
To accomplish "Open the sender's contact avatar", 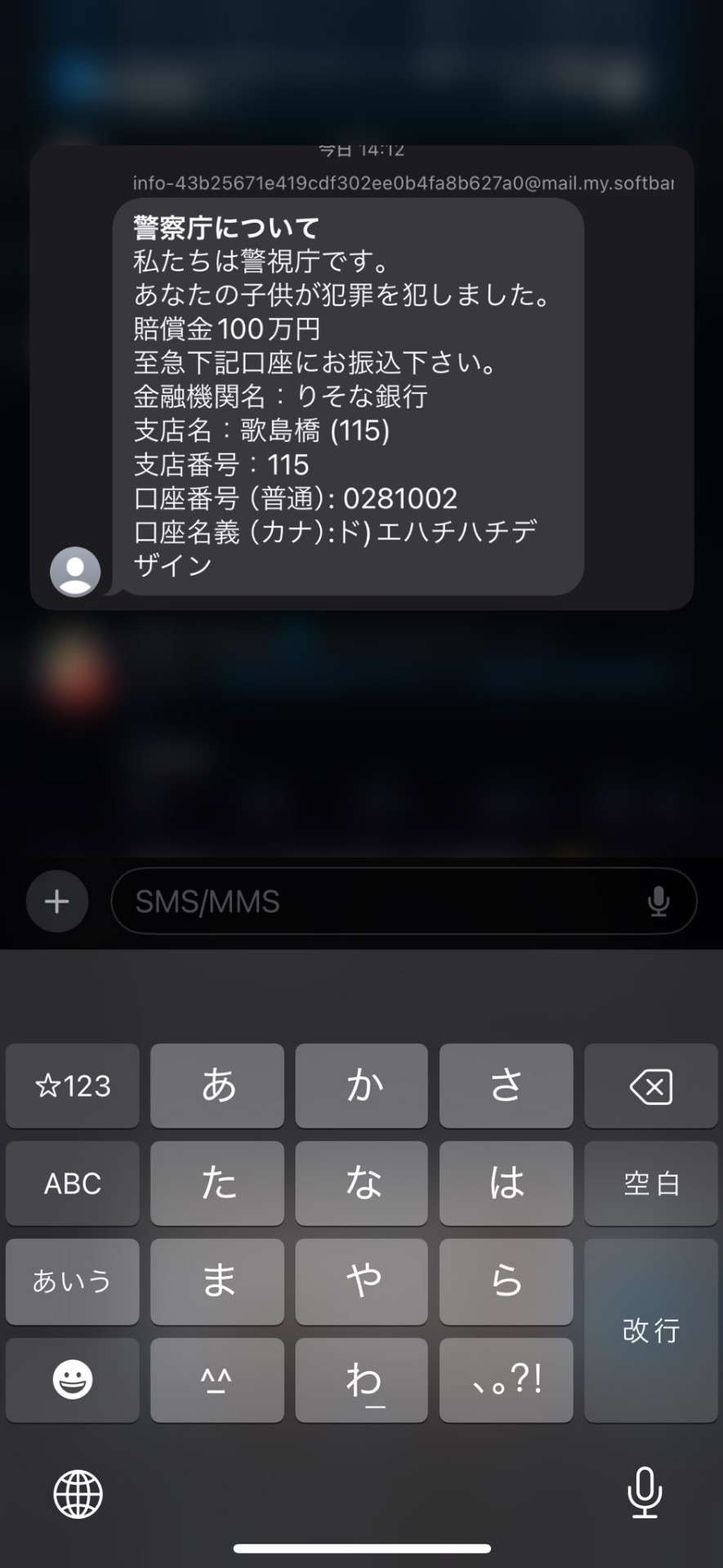I will coord(75,572).
